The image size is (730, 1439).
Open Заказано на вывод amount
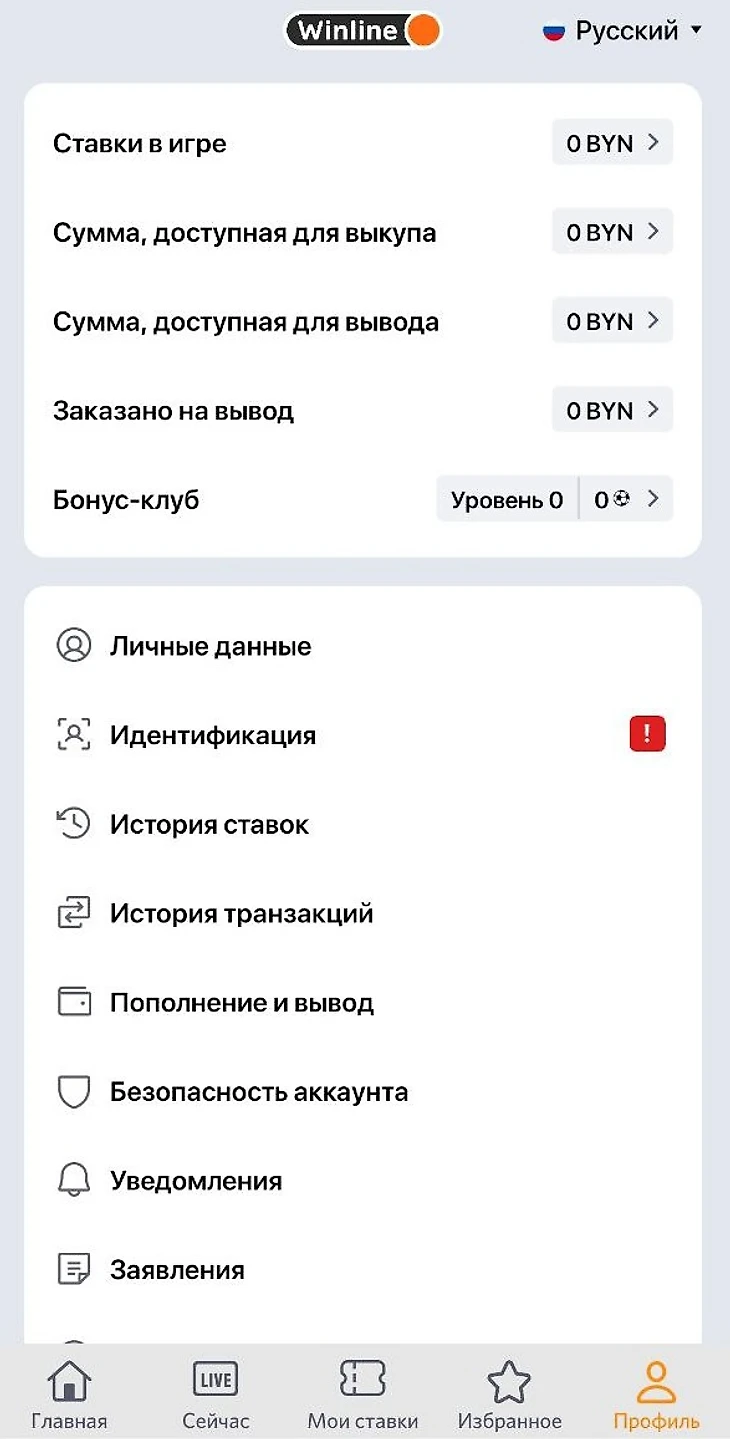pyautogui.click(x=612, y=410)
